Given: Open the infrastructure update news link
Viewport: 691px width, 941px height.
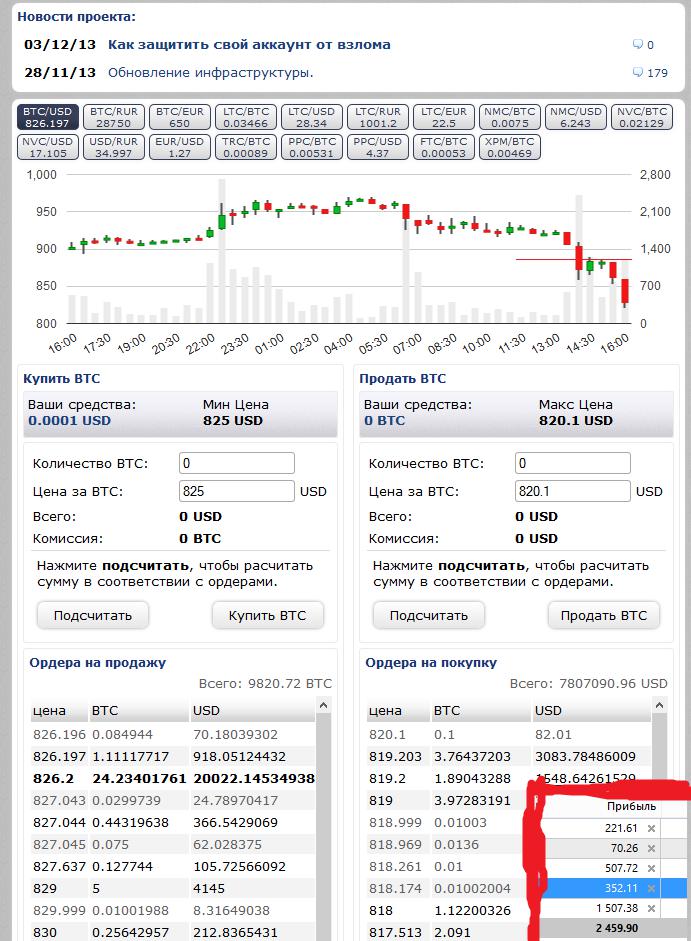Looking at the screenshot, I should [210, 72].
